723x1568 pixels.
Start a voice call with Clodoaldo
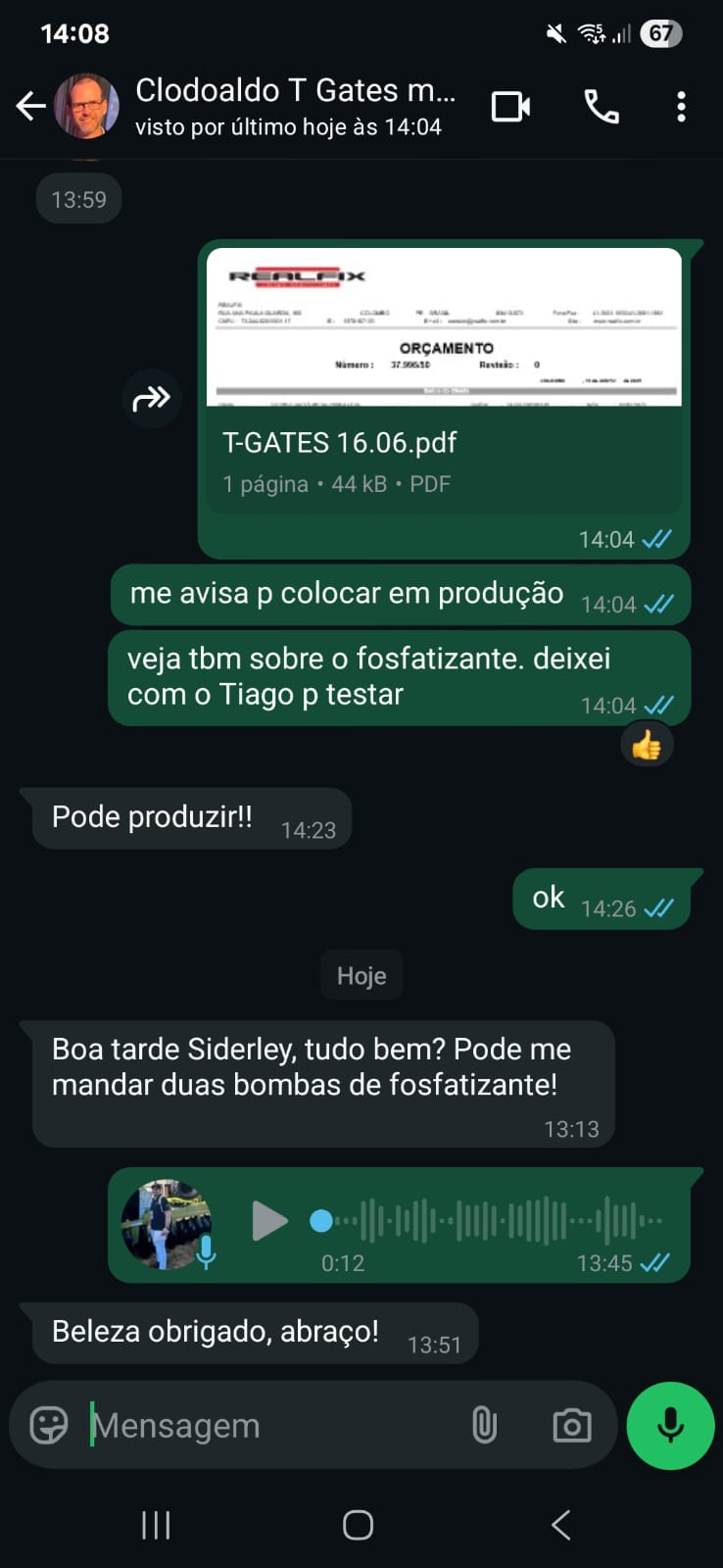tap(601, 106)
